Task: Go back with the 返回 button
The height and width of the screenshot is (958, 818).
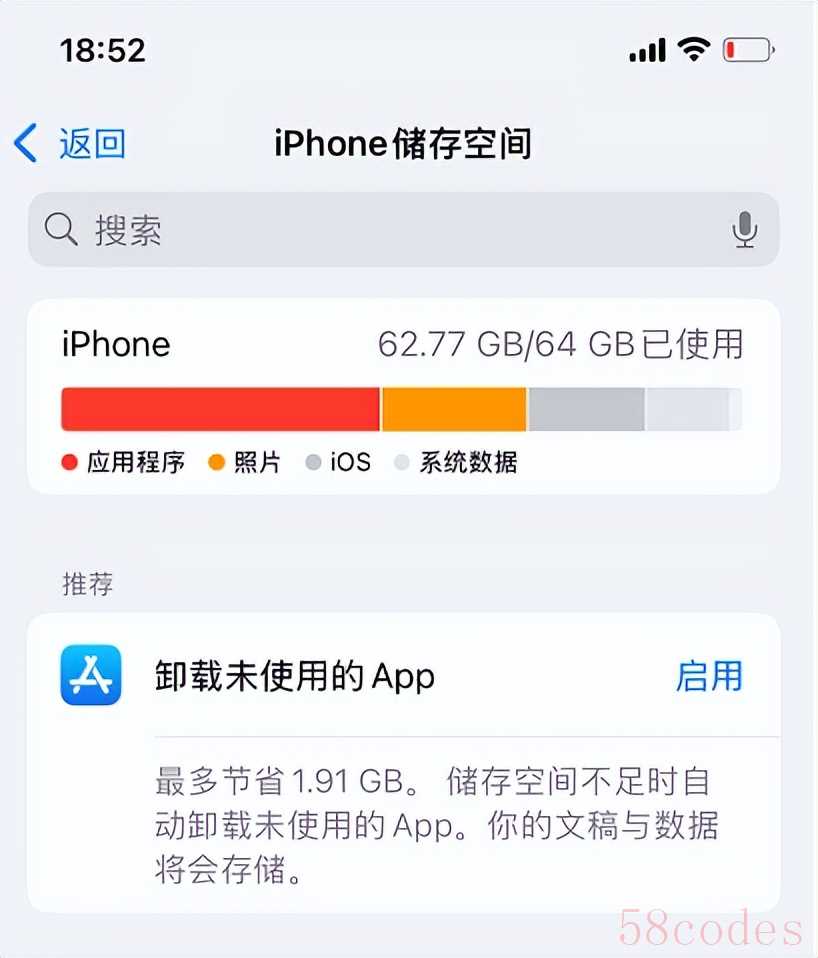Action: tap(70, 144)
